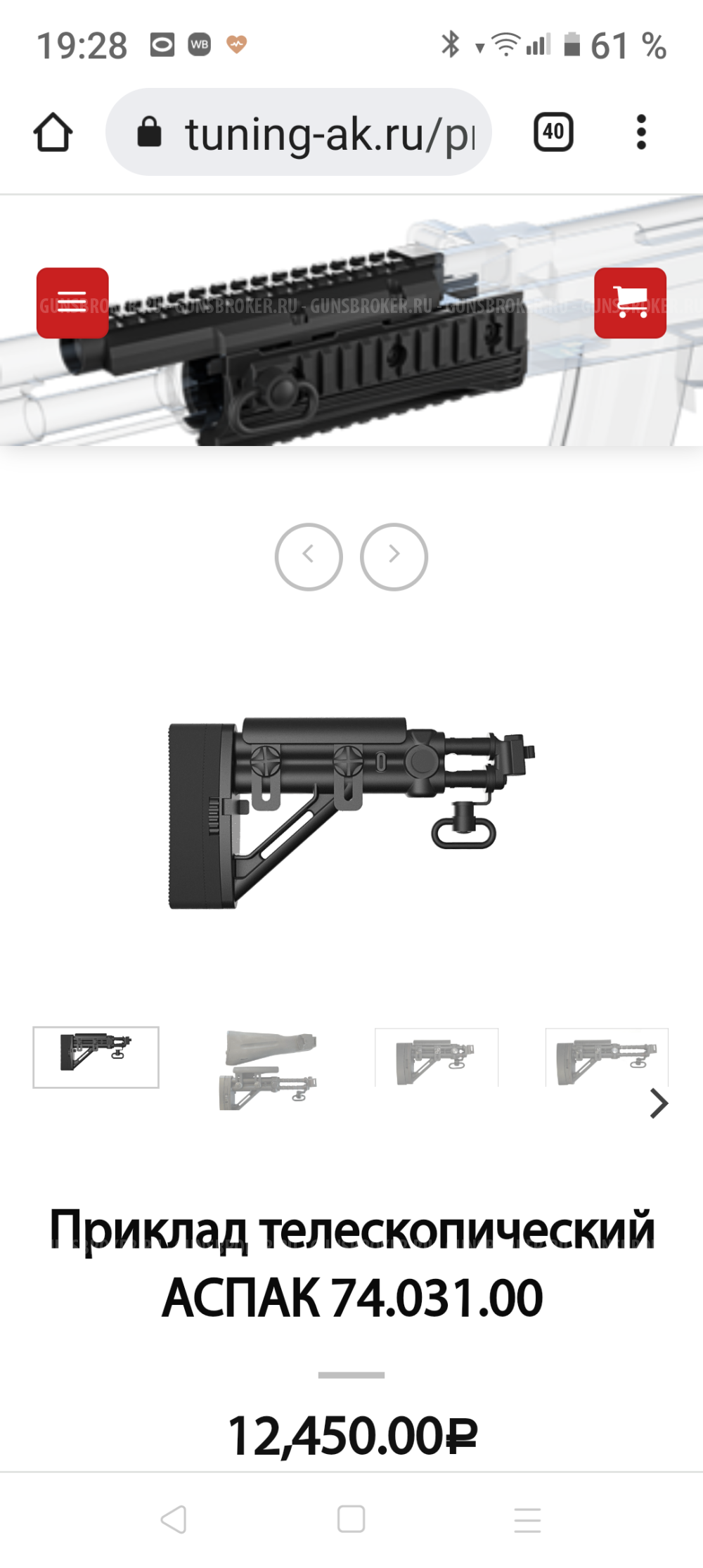
Task: Open the red shopping cart
Action: pyautogui.click(x=630, y=302)
